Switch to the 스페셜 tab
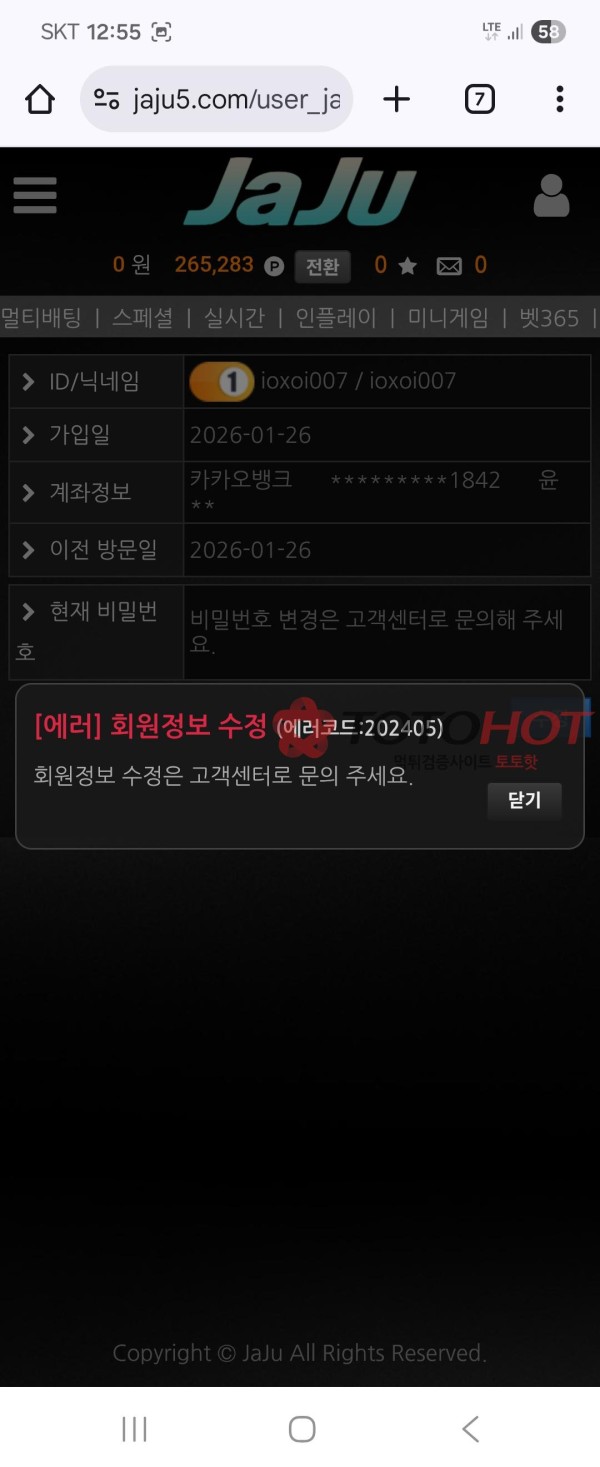The image size is (600, 1467). pyautogui.click(x=142, y=318)
